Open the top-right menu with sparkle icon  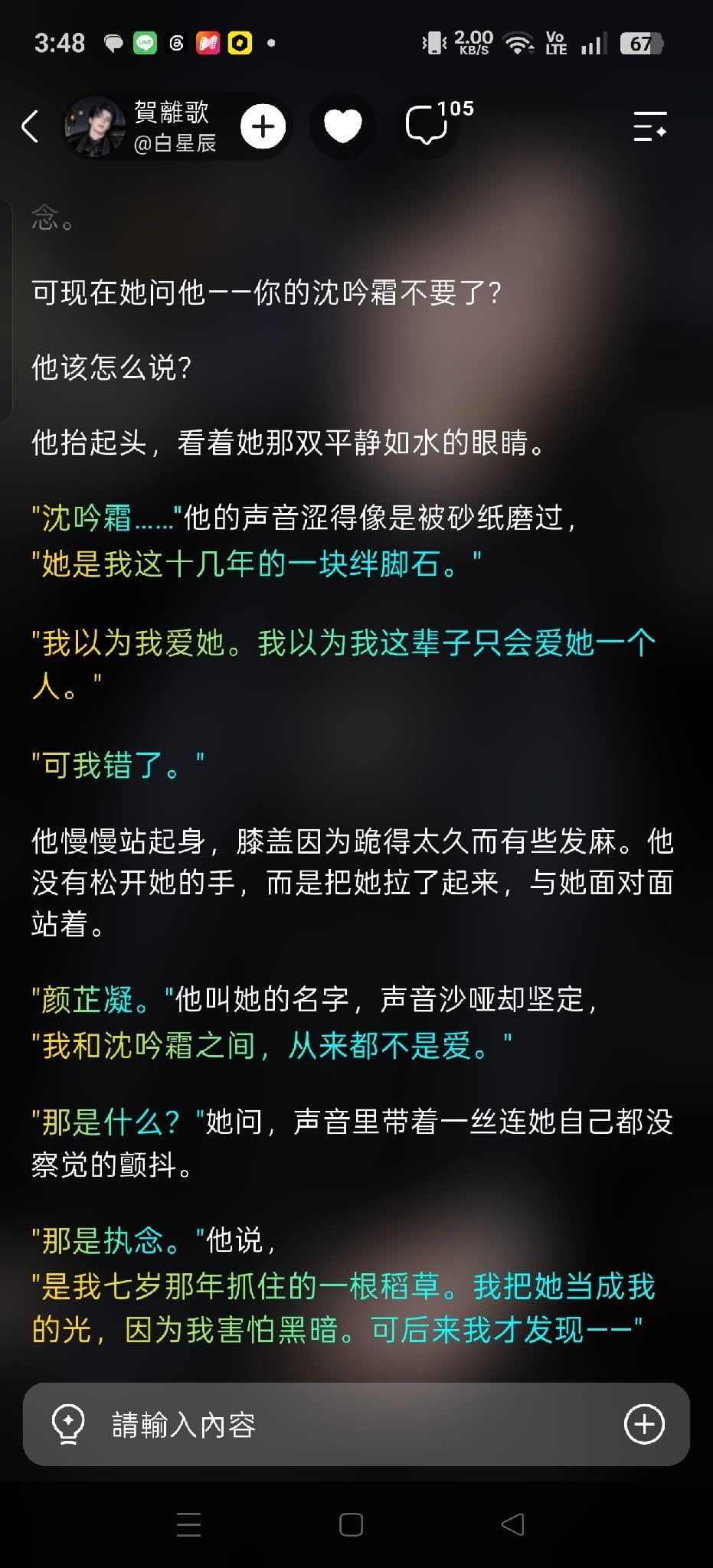[x=650, y=126]
